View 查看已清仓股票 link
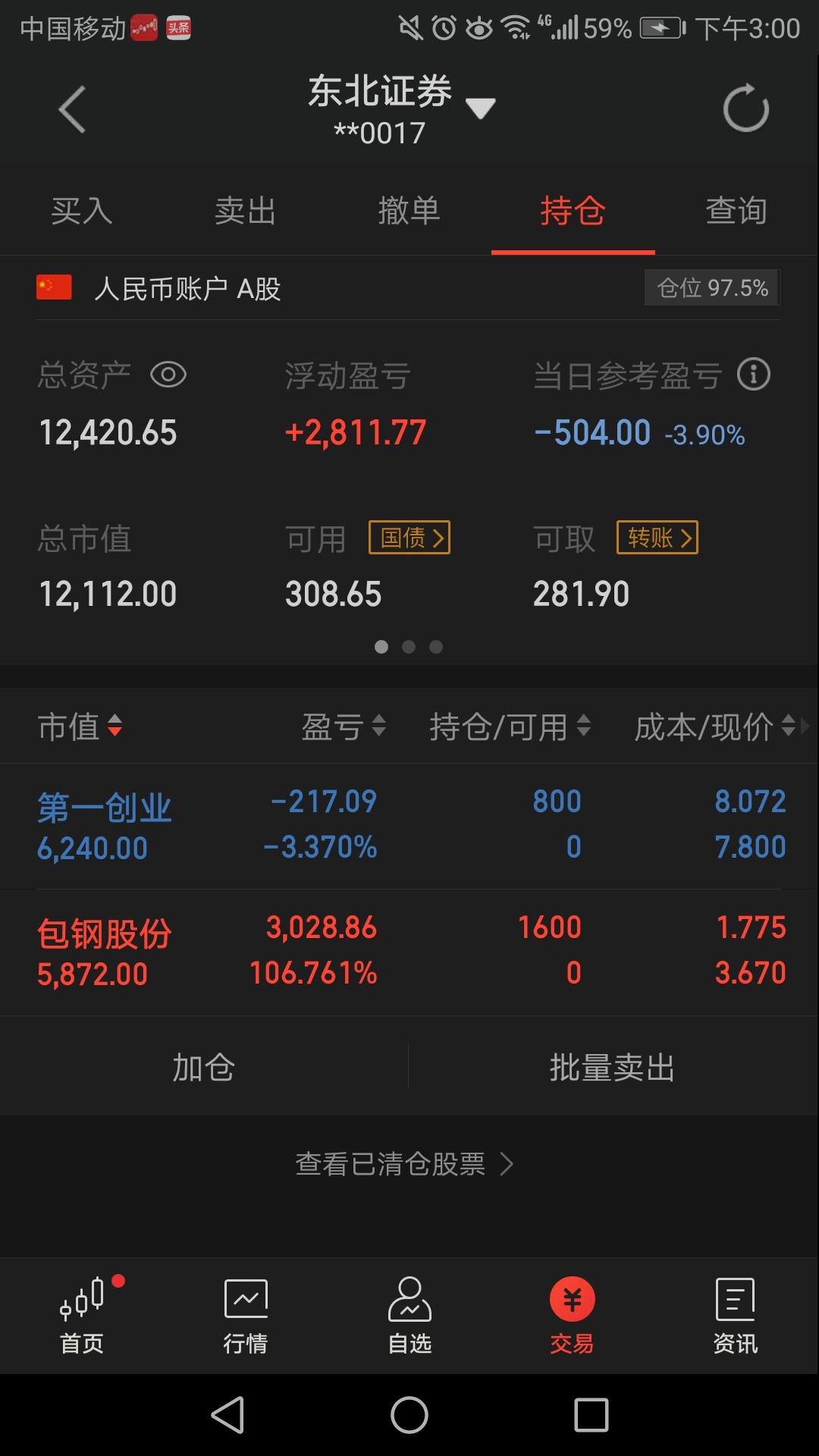Screen dimensions: 819x1456 (x=405, y=1163)
